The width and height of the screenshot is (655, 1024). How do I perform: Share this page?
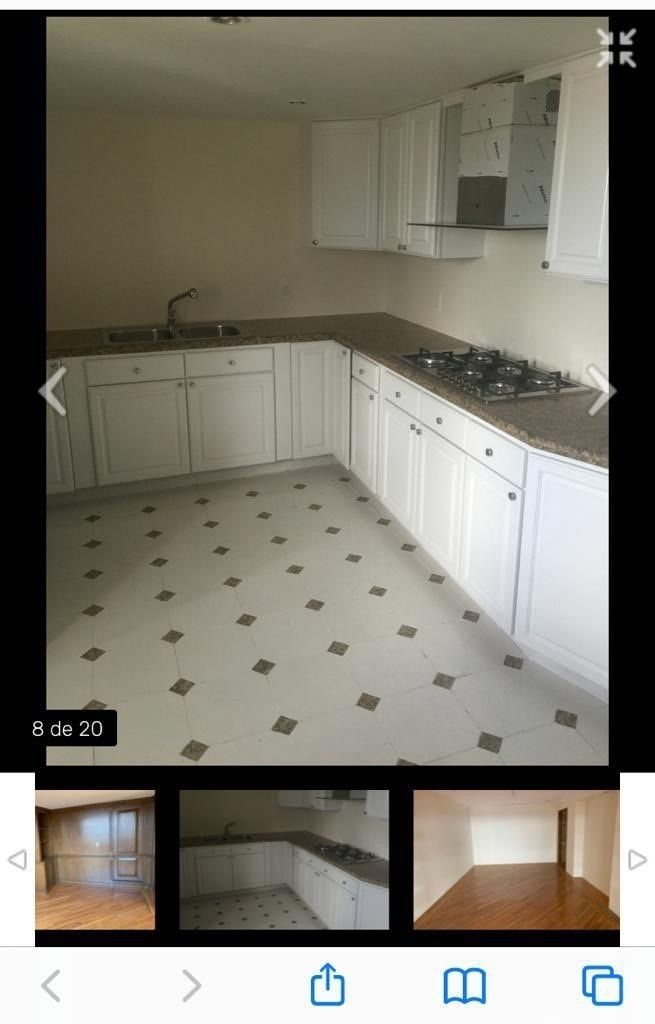click(327, 985)
